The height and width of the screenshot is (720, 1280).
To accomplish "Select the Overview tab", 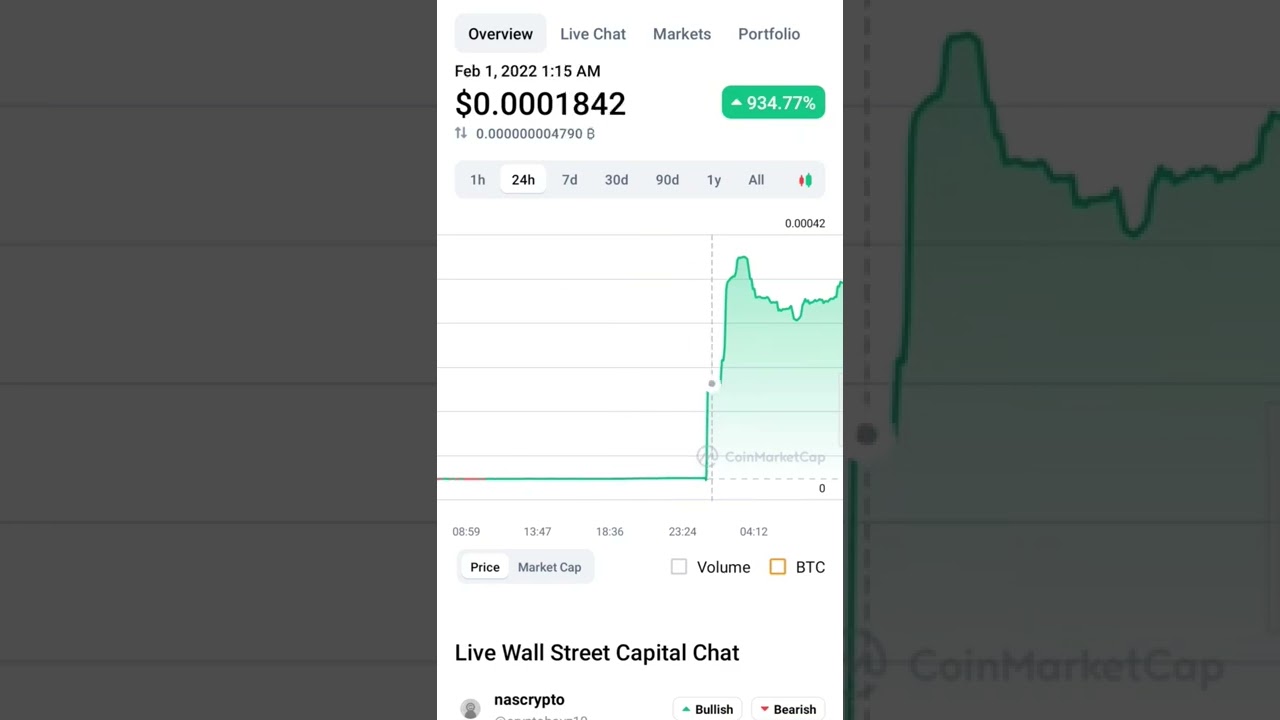I will [x=500, y=34].
